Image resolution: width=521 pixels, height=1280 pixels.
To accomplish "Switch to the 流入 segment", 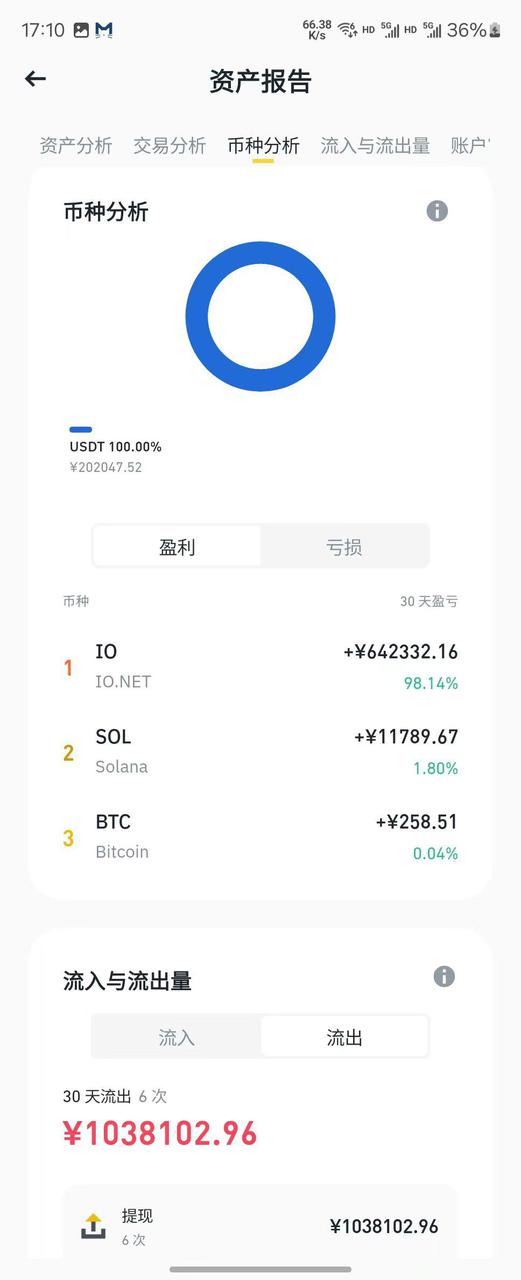I will coord(177,1037).
